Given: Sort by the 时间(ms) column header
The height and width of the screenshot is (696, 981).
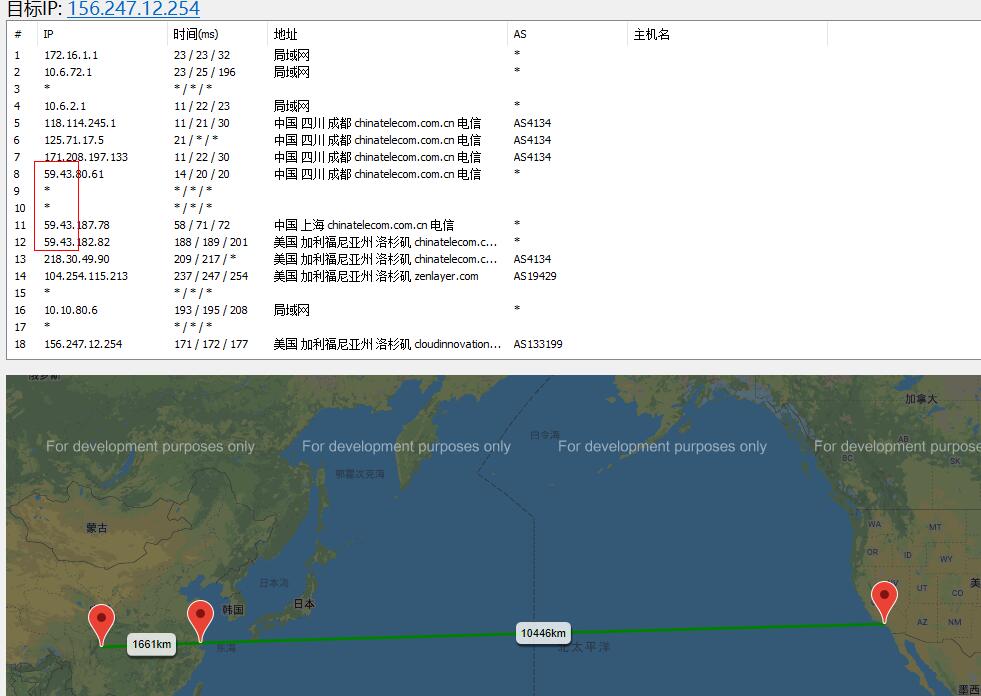Looking at the screenshot, I should coord(195,34).
